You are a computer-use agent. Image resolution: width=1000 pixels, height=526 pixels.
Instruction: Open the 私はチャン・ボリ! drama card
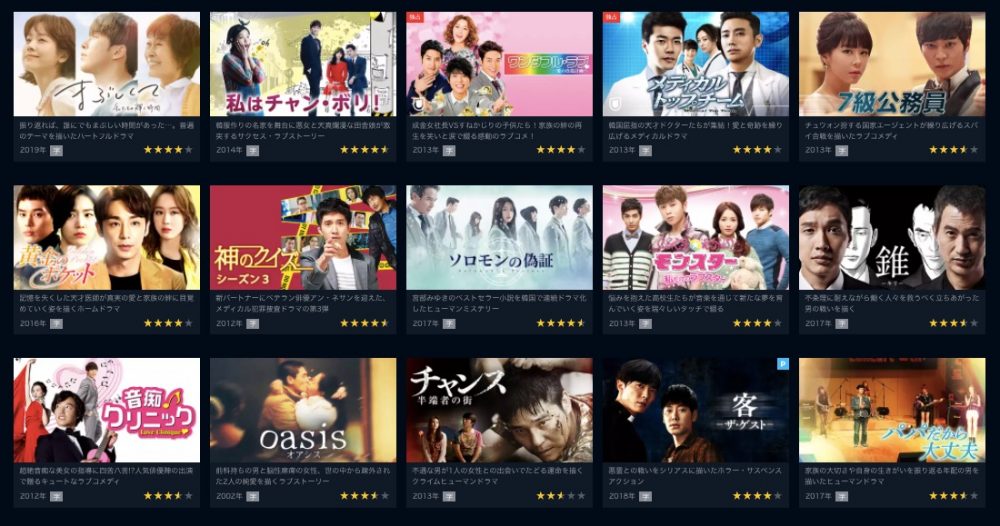[303, 64]
